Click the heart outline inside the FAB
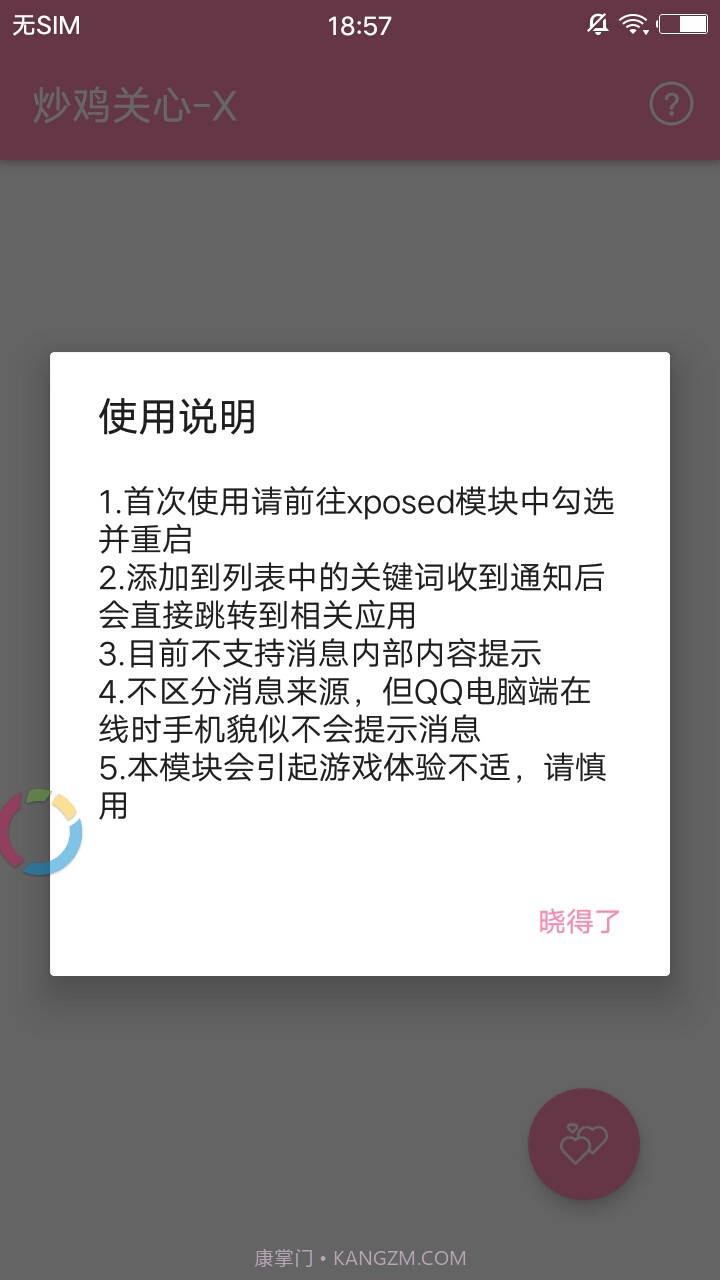 (584, 1144)
